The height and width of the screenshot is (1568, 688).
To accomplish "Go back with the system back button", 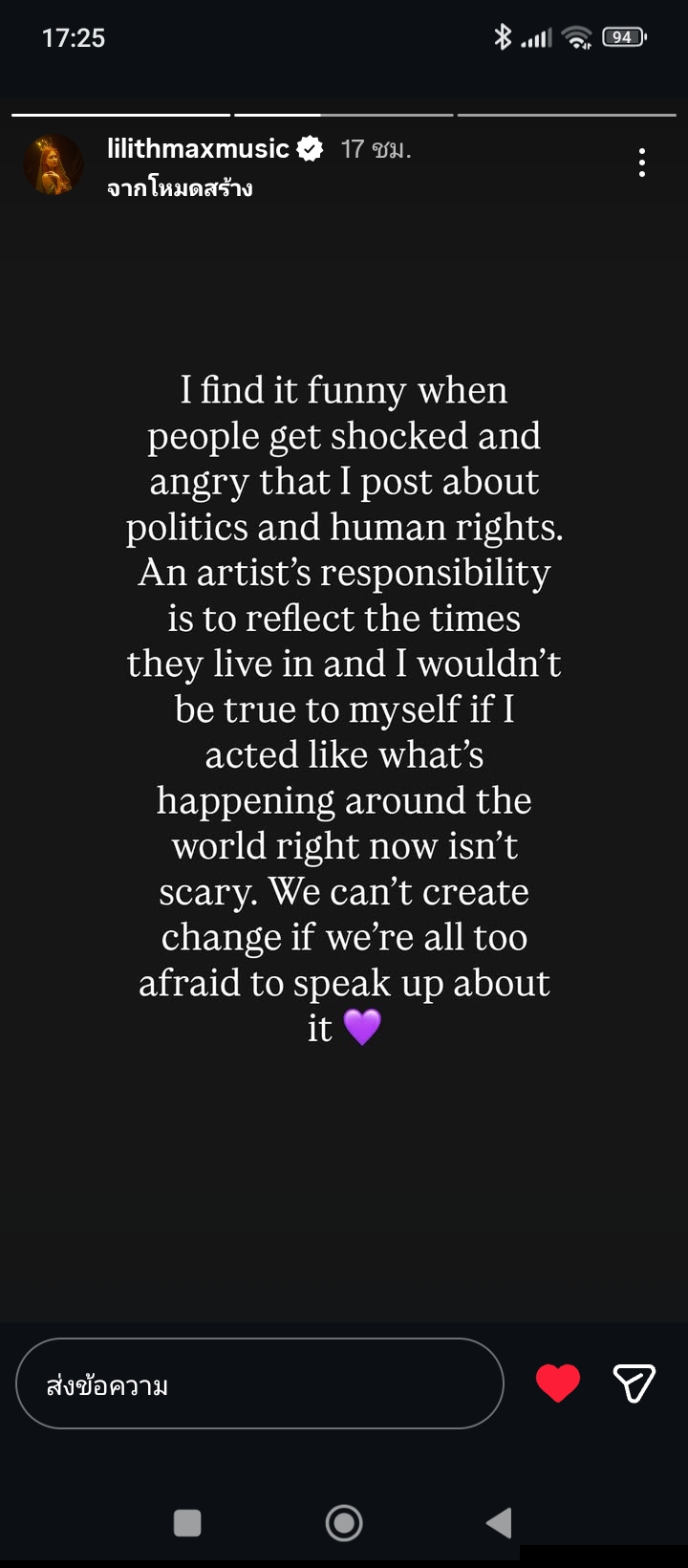I will [x=500, y=1522].
